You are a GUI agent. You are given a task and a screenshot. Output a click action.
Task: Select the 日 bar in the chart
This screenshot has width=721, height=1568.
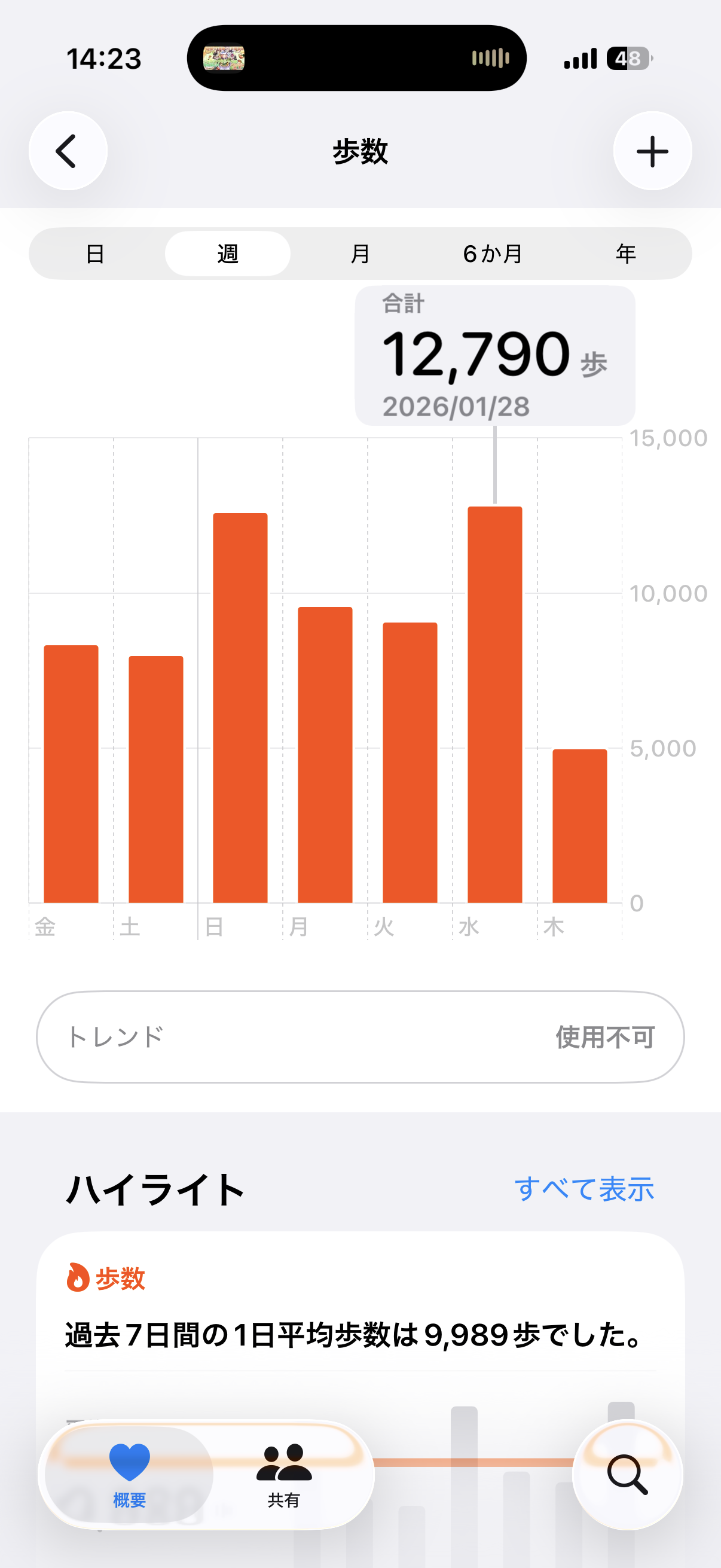(240, 707)
